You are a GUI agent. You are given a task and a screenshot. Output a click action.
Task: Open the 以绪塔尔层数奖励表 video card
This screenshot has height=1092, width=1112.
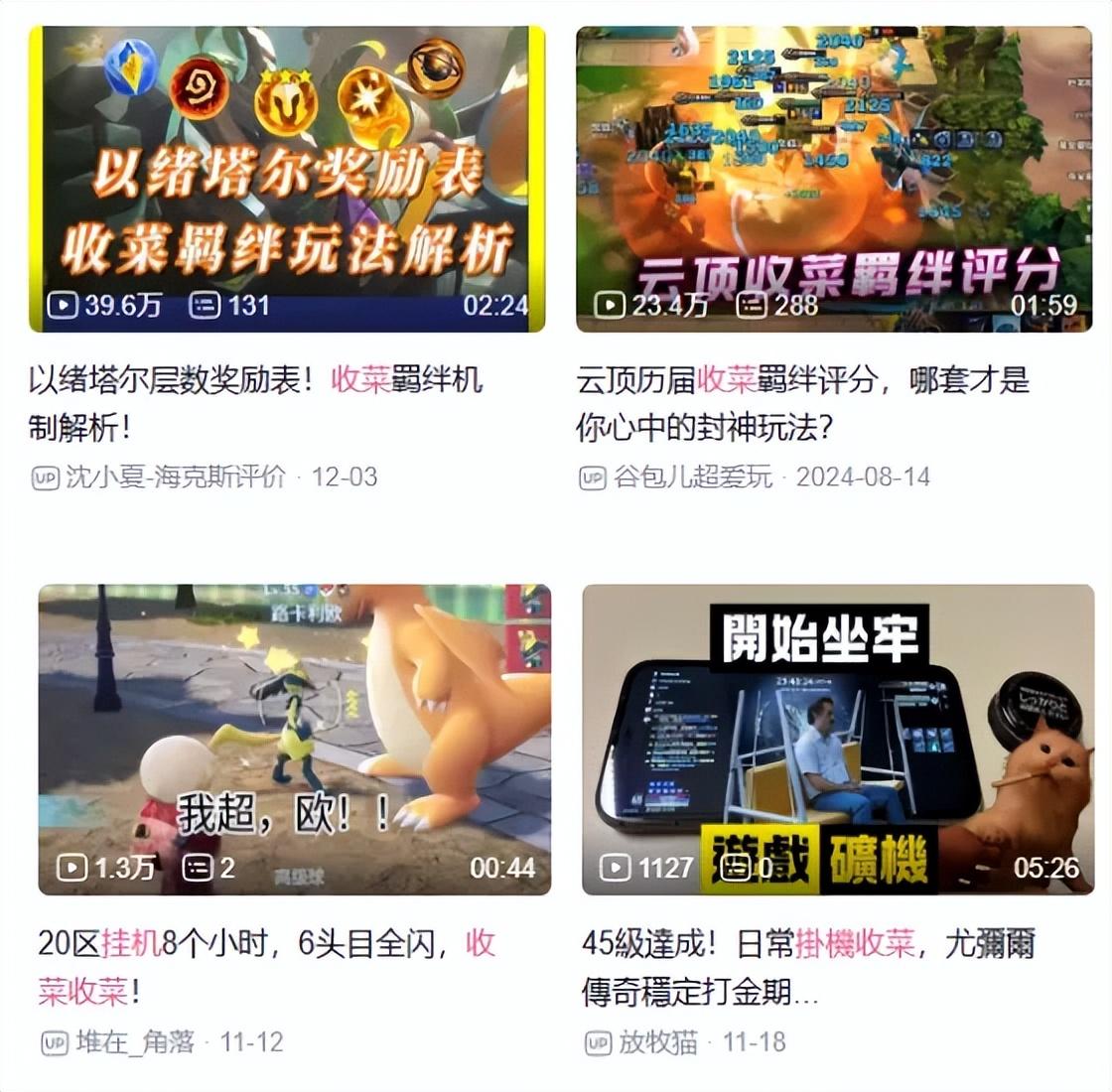click(x=287, y=179)
